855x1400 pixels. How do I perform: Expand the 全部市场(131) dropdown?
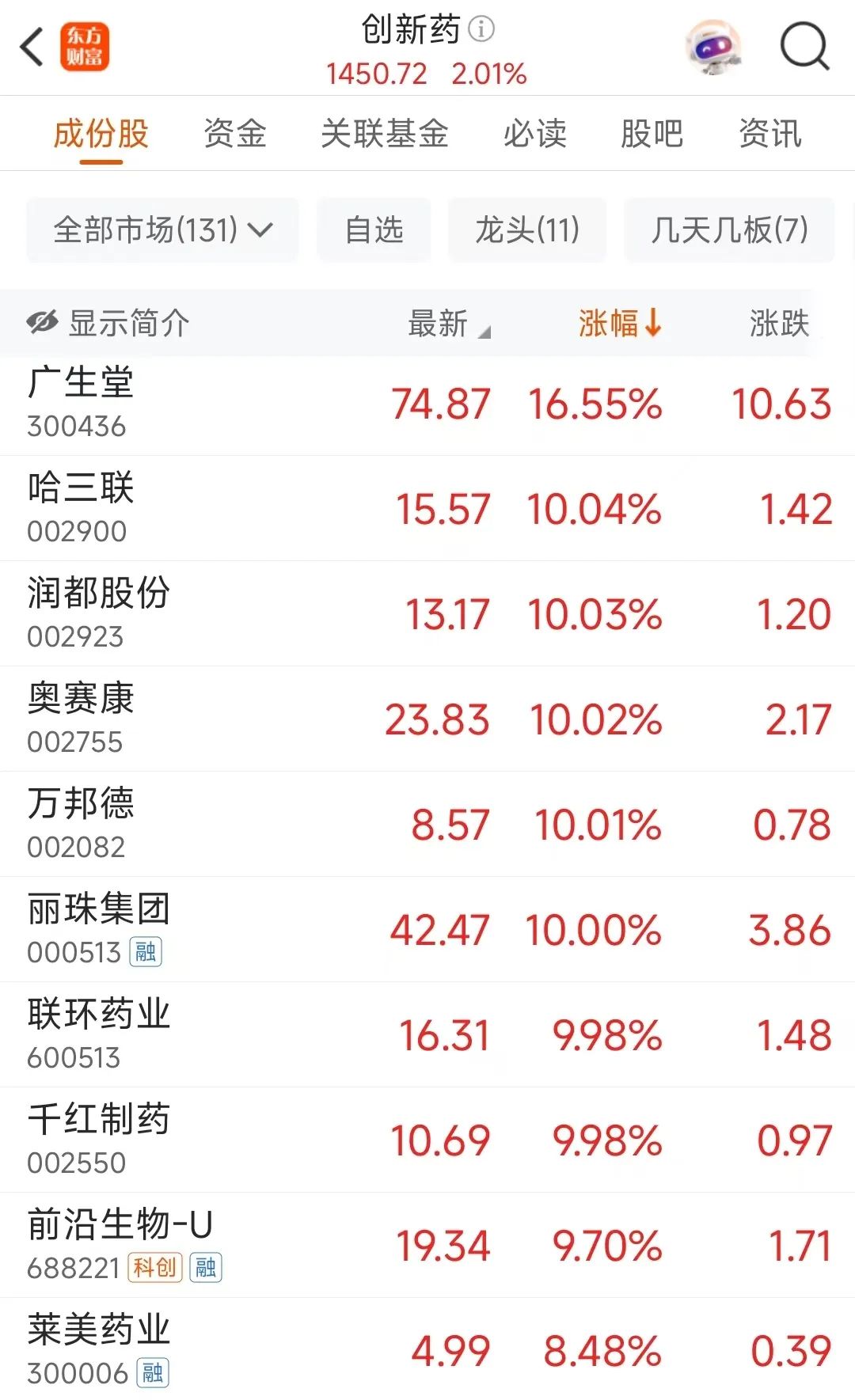(162, 230)
